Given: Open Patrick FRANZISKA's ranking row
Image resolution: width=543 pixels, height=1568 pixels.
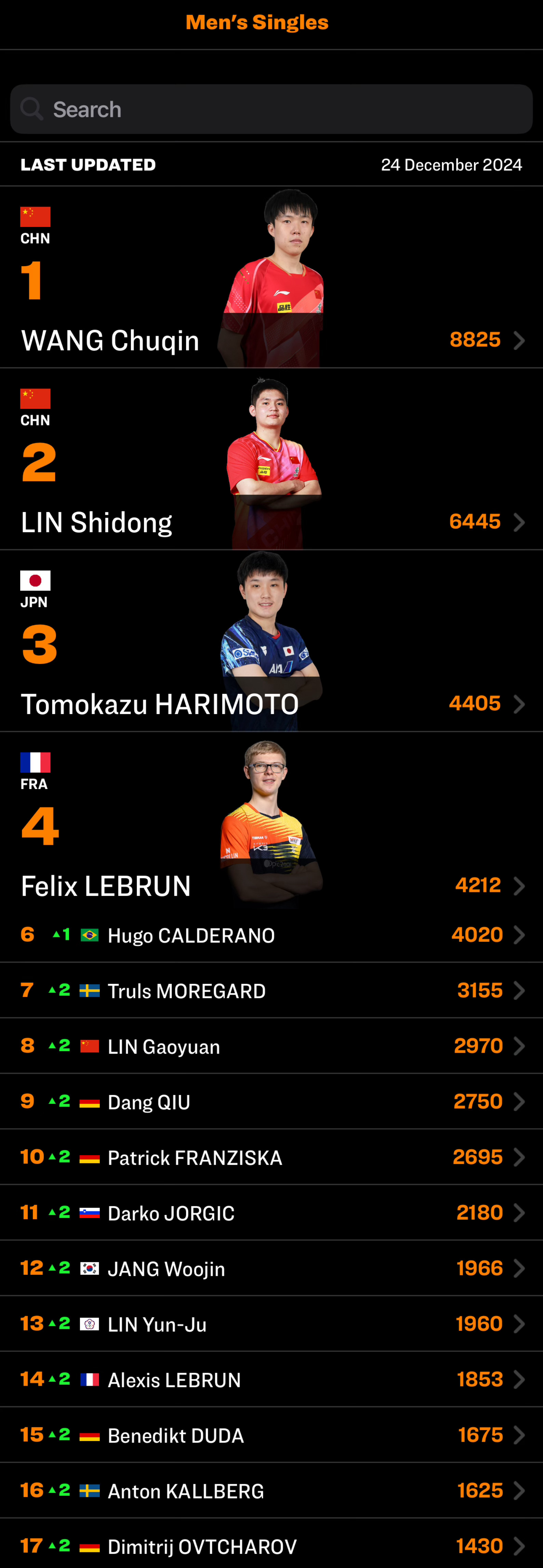Looking at the screenshot, I should [271, 1157].
